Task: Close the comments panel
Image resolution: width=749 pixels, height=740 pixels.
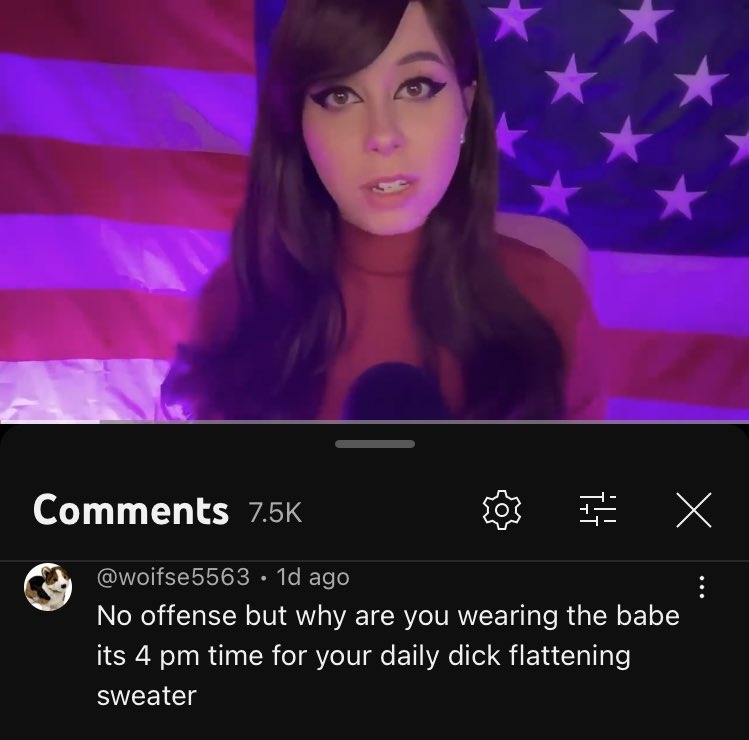Action: (x=694, y=510)
